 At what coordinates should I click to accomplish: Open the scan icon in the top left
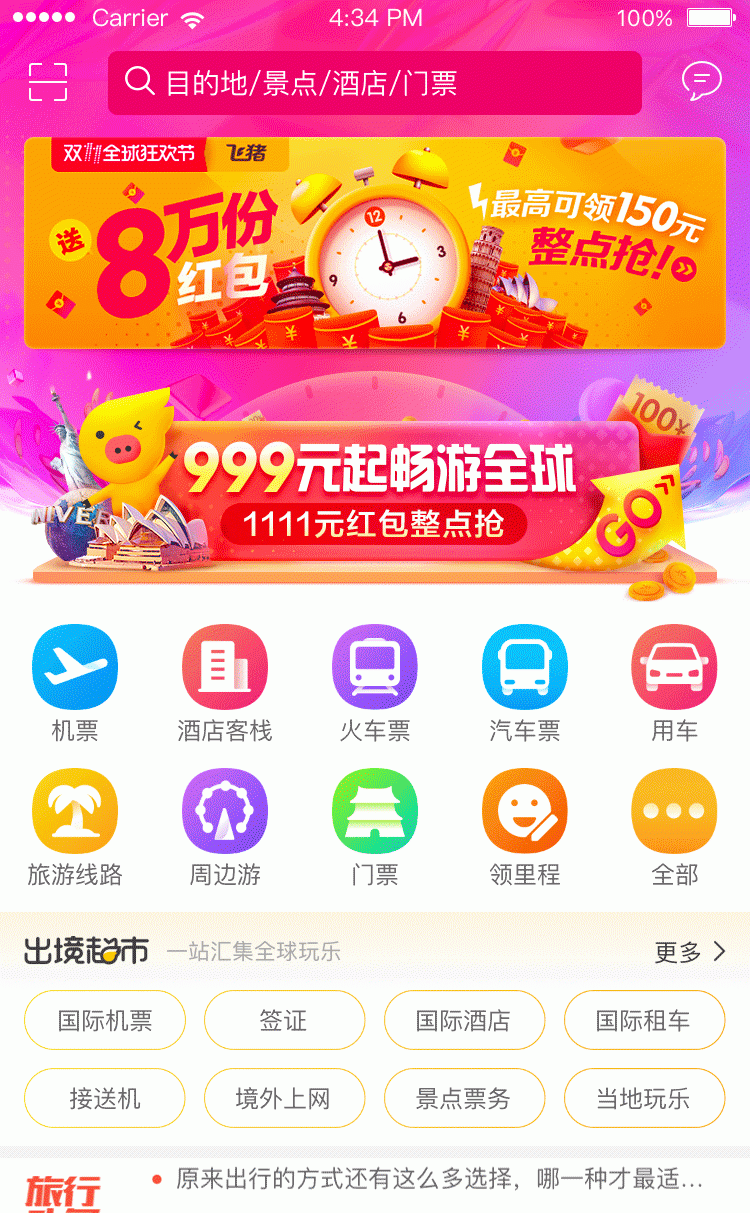48,82
